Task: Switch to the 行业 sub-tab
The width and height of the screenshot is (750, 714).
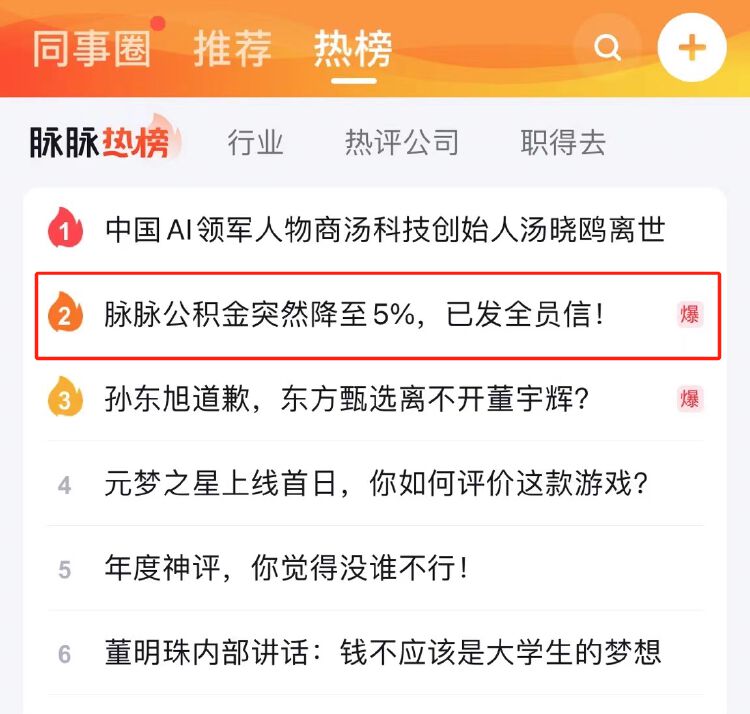Action: [x=255, y=143]
